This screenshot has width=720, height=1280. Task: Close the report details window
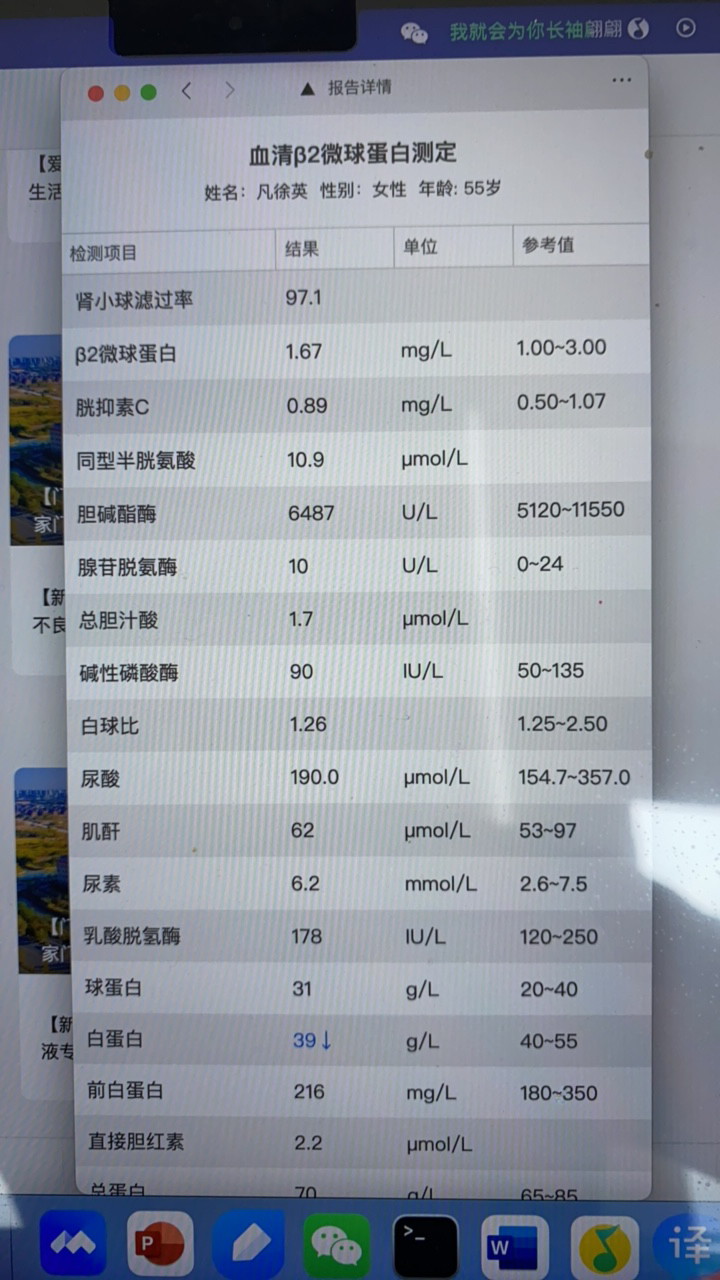96,93
